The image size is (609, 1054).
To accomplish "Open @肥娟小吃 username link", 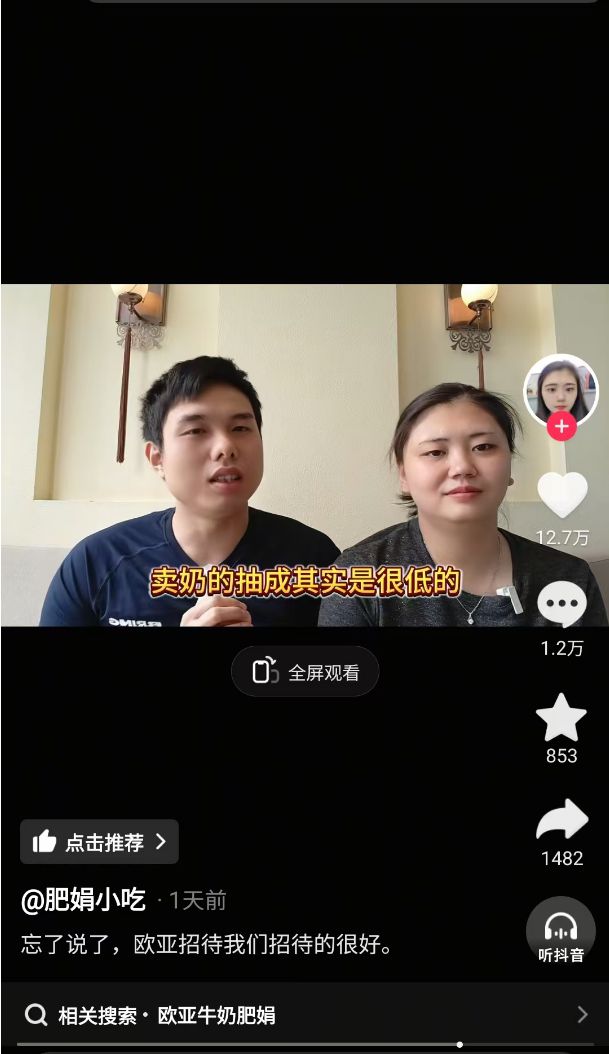I will (83, 899).
